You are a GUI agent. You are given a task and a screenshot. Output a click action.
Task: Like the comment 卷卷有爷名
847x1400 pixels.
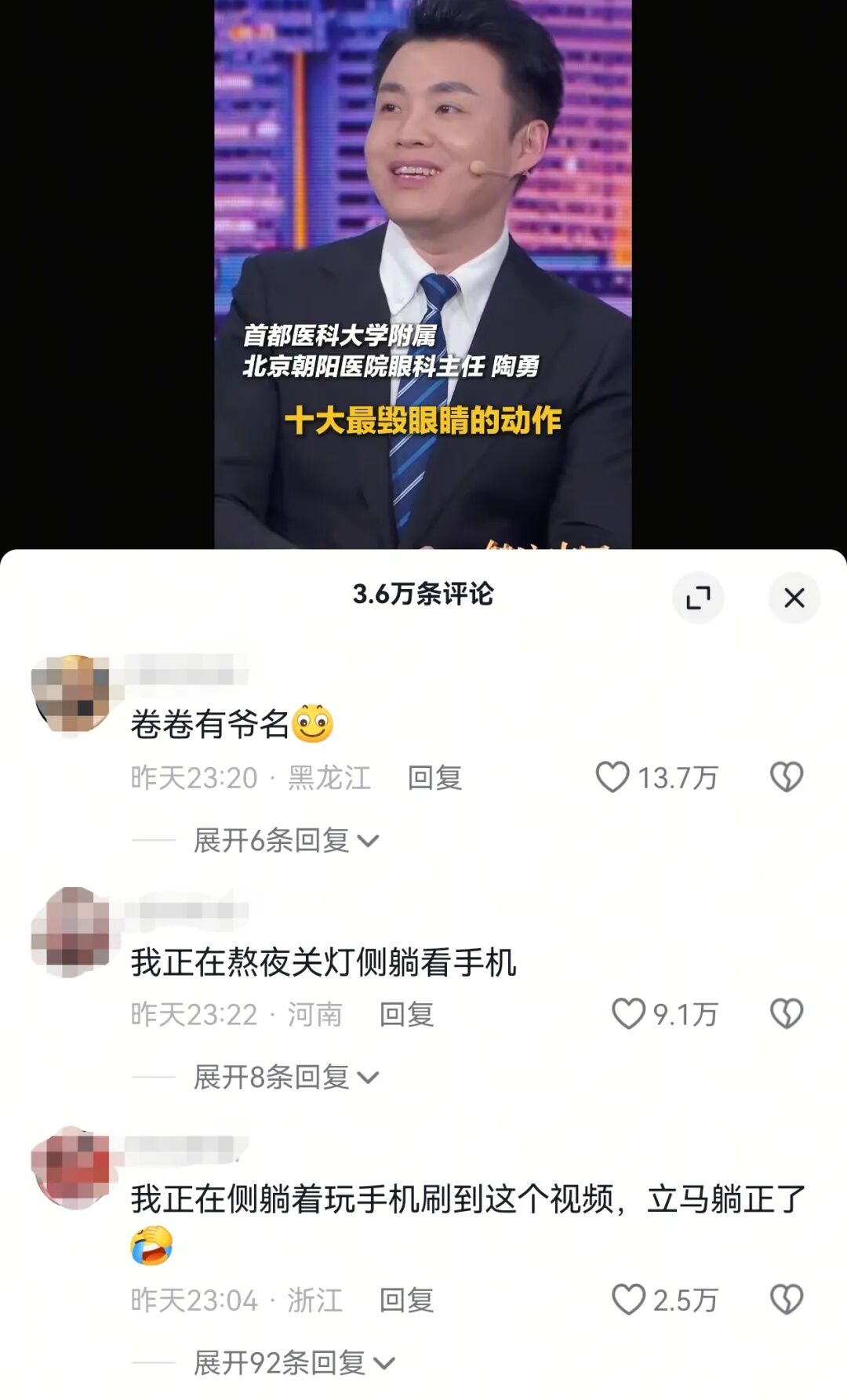point(613,777)
